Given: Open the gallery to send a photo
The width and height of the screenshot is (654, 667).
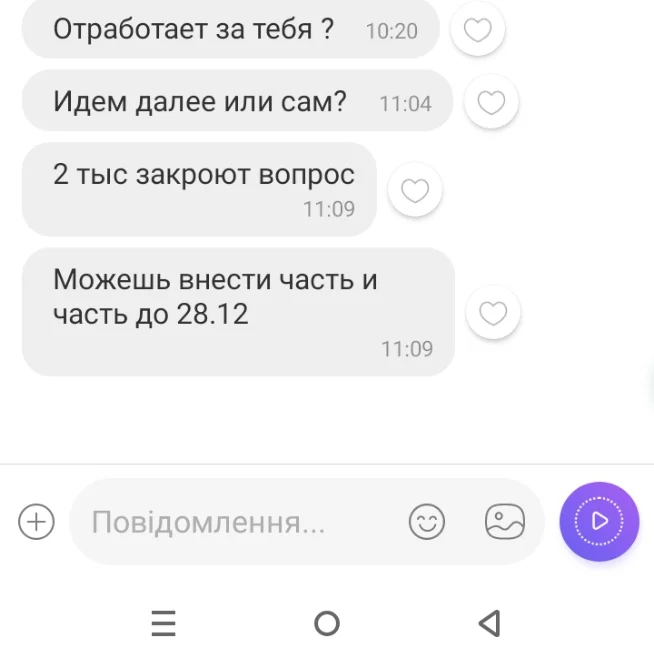Looking at the screenshot, I should click(505, 521).
